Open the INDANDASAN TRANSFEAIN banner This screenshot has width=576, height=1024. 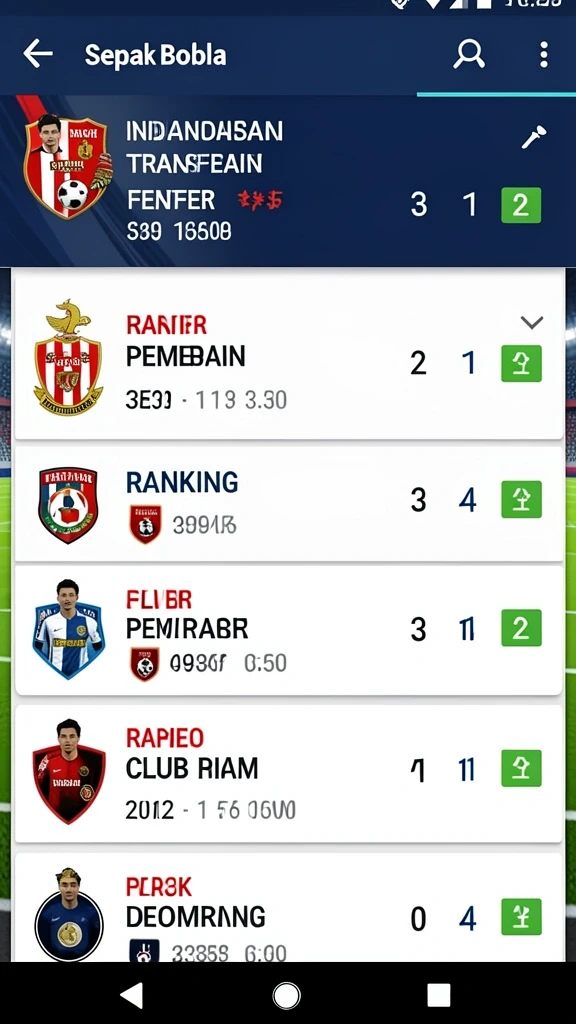pyautogui.click(x=288, y=181)
